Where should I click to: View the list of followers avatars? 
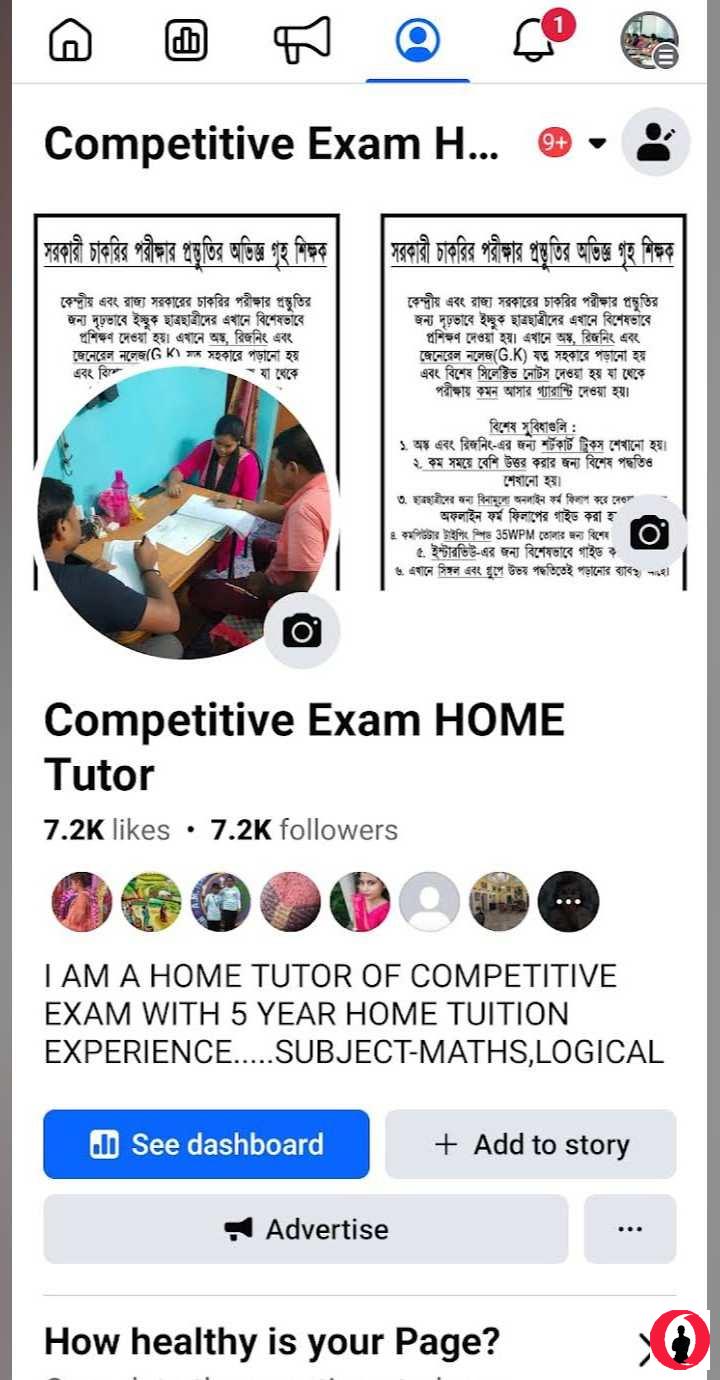(325, 901)
